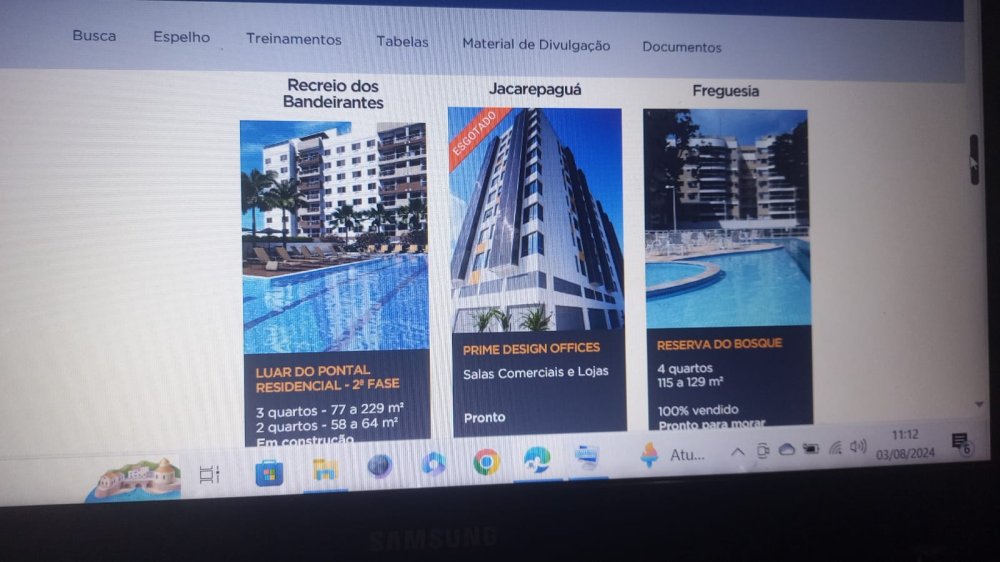Open the Luar do Pontal Residencial card
The image size is (1000, 562).
[x=334, y=280]
